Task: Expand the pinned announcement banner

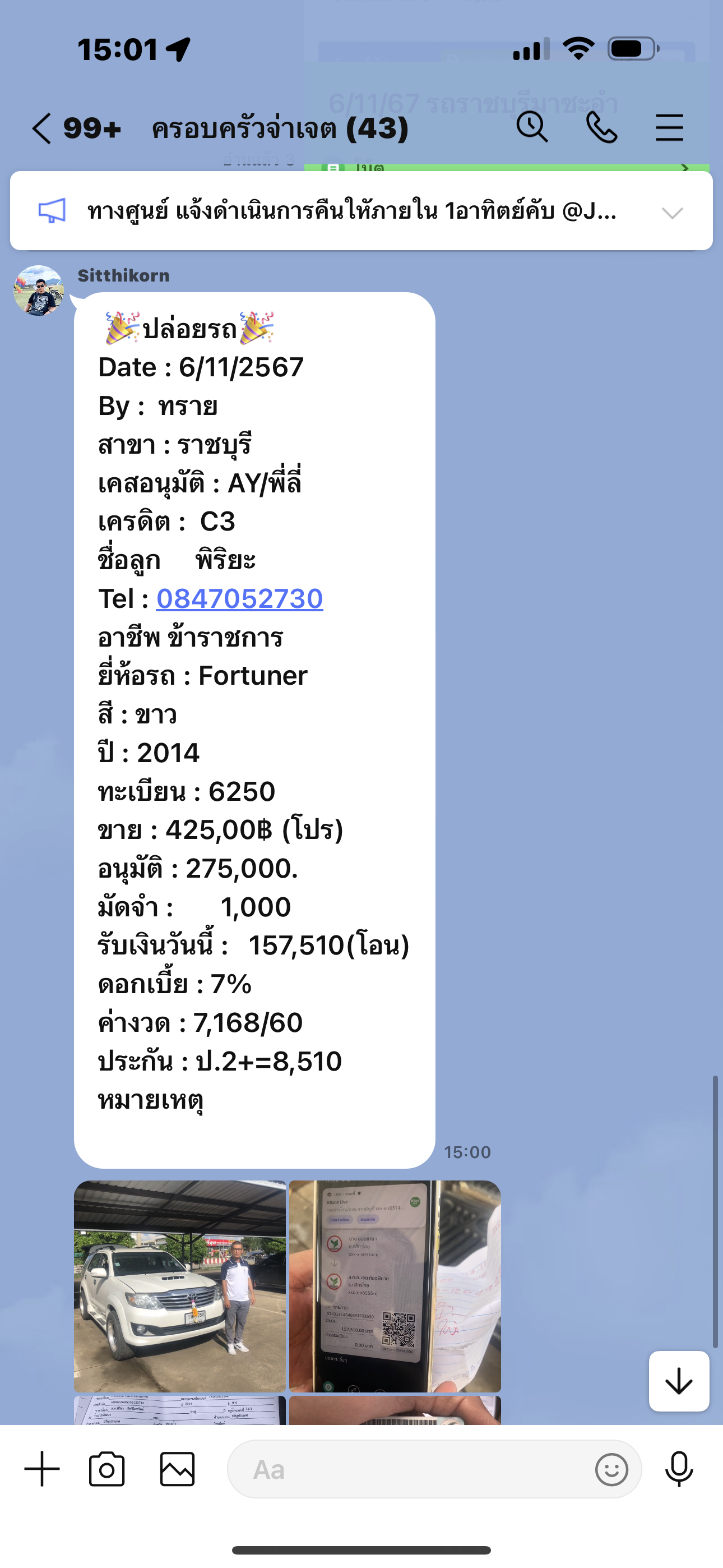Action: tap(672, 213)
